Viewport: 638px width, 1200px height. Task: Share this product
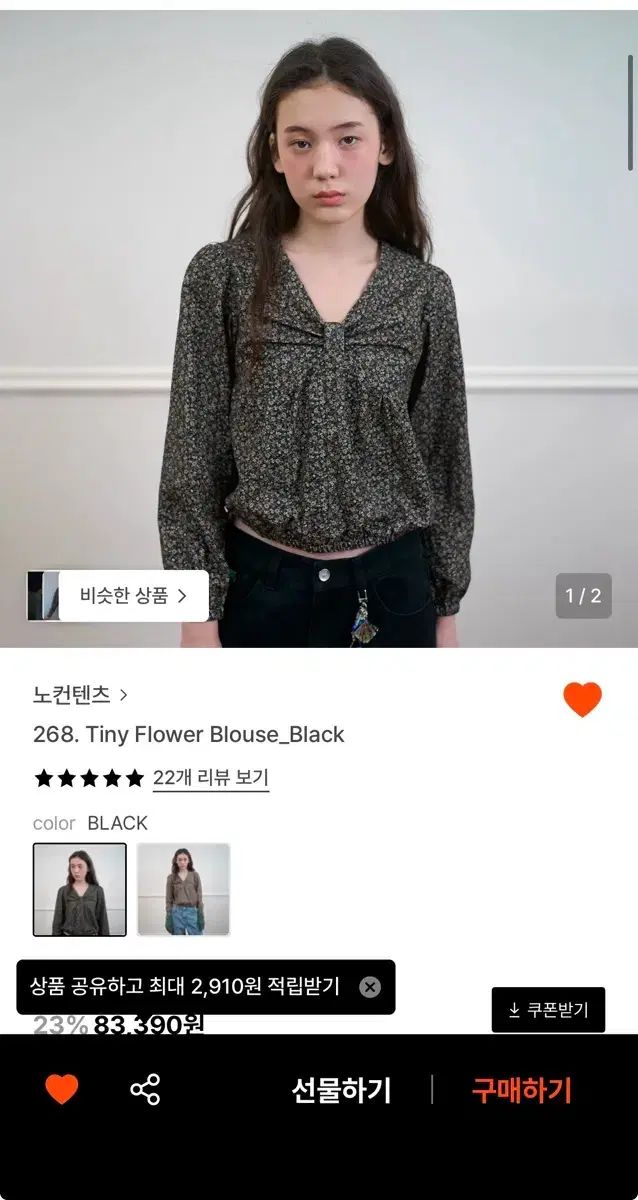pyautogui.click(x=145, y=1089)
